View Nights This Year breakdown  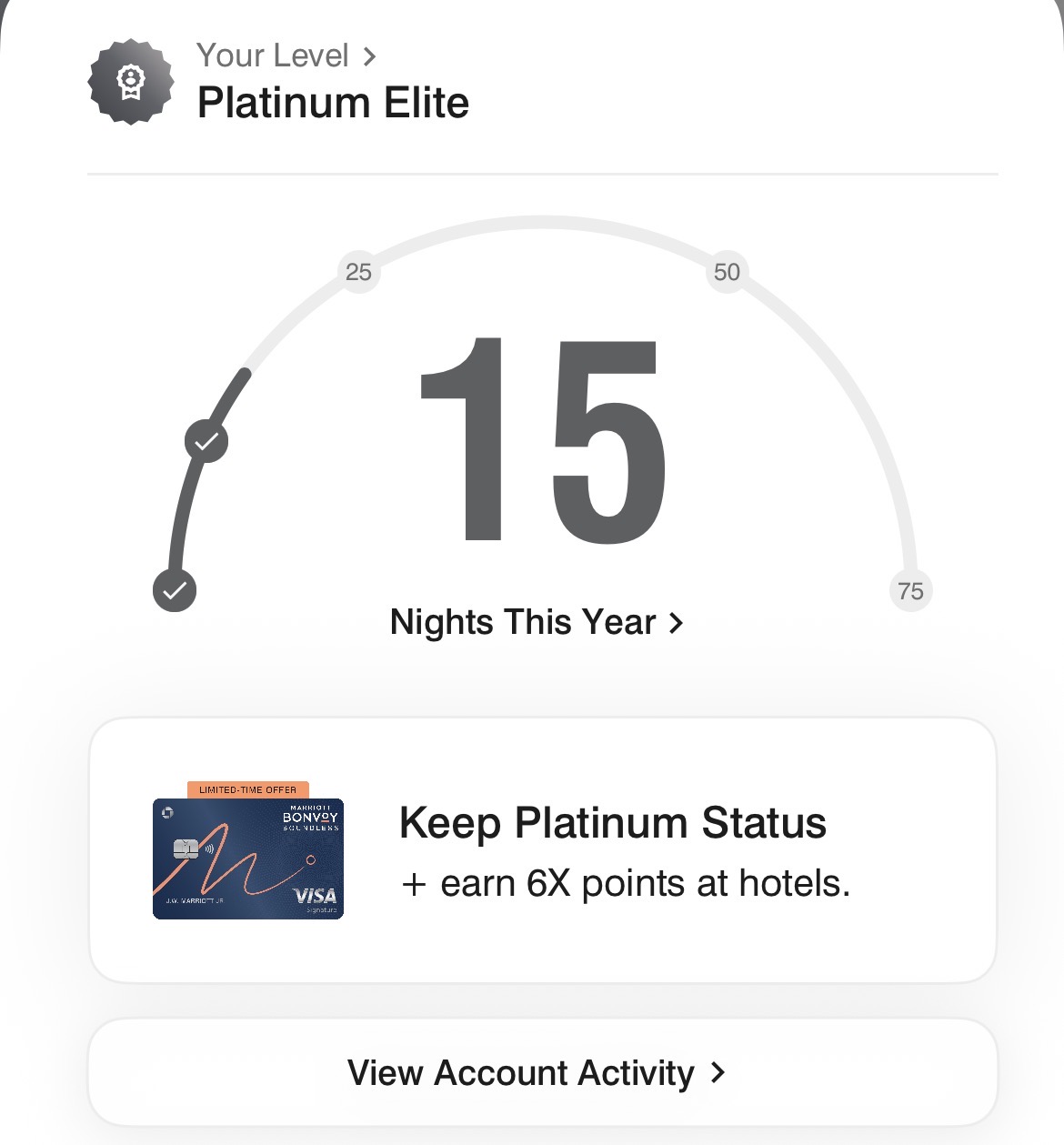536,623
